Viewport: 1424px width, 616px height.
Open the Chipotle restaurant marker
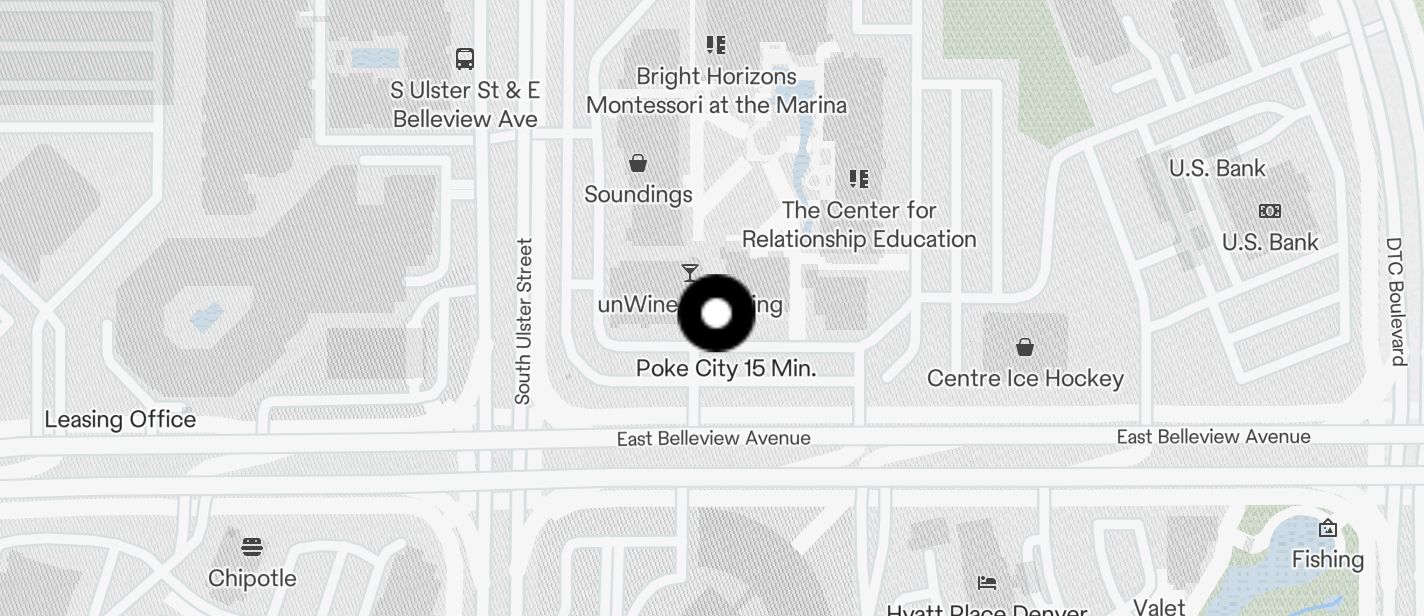pos(252,547)
